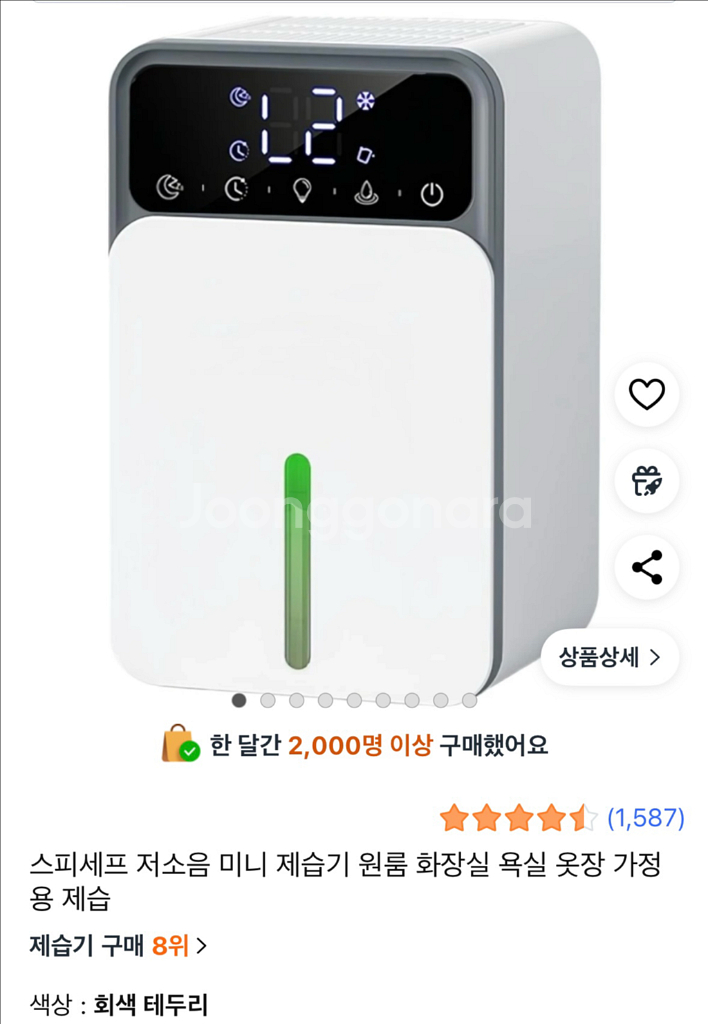Share this product
The image size is (708, 1024).
pyautogui.click(x=647, y=567)
